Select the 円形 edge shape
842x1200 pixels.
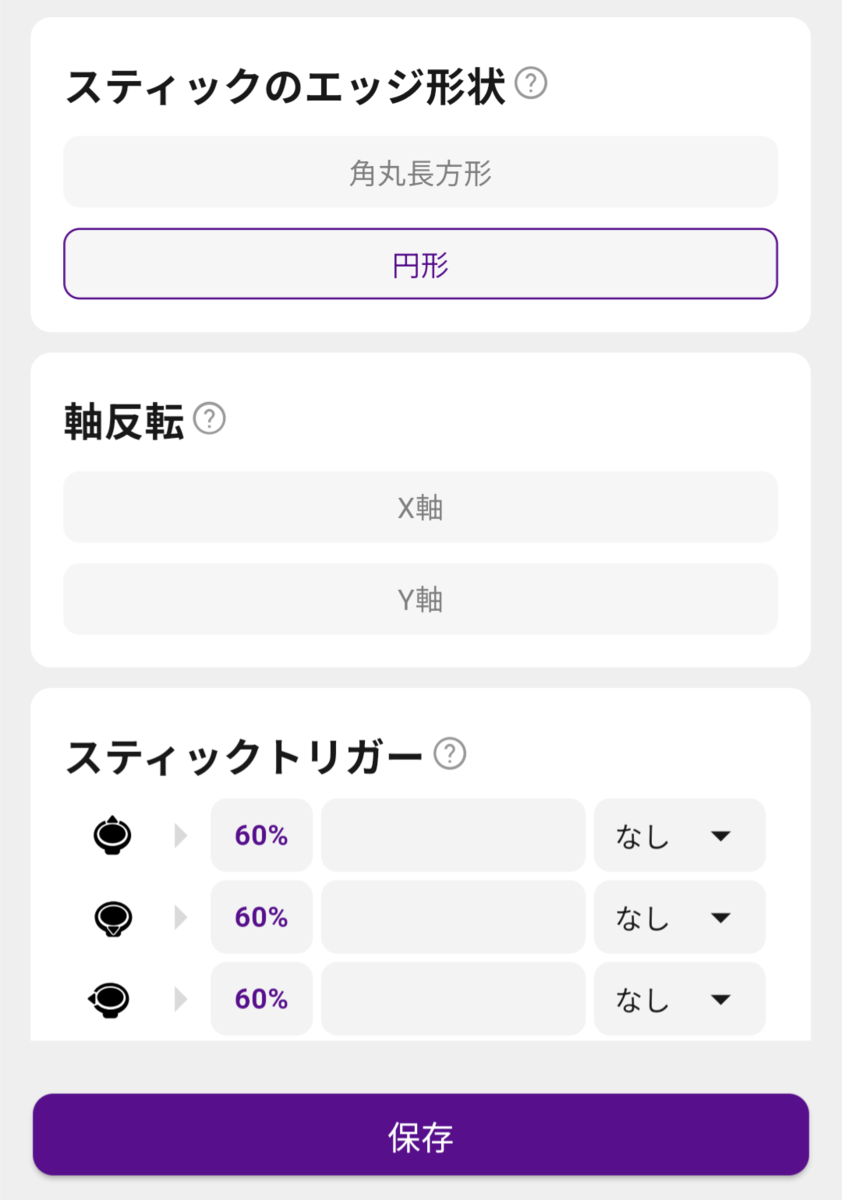[x=420, y=264]
